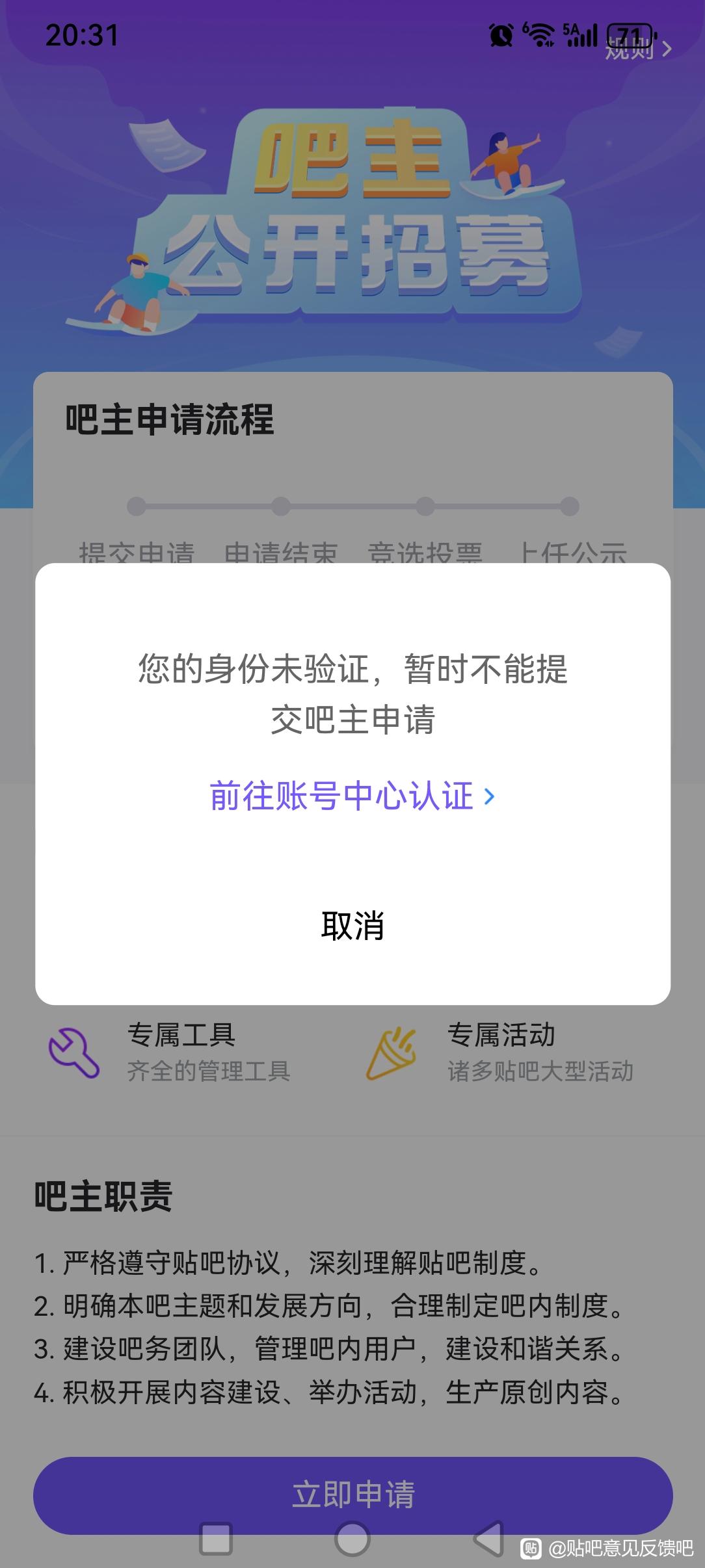Tap the 立即申请 button

(352, 1494)
